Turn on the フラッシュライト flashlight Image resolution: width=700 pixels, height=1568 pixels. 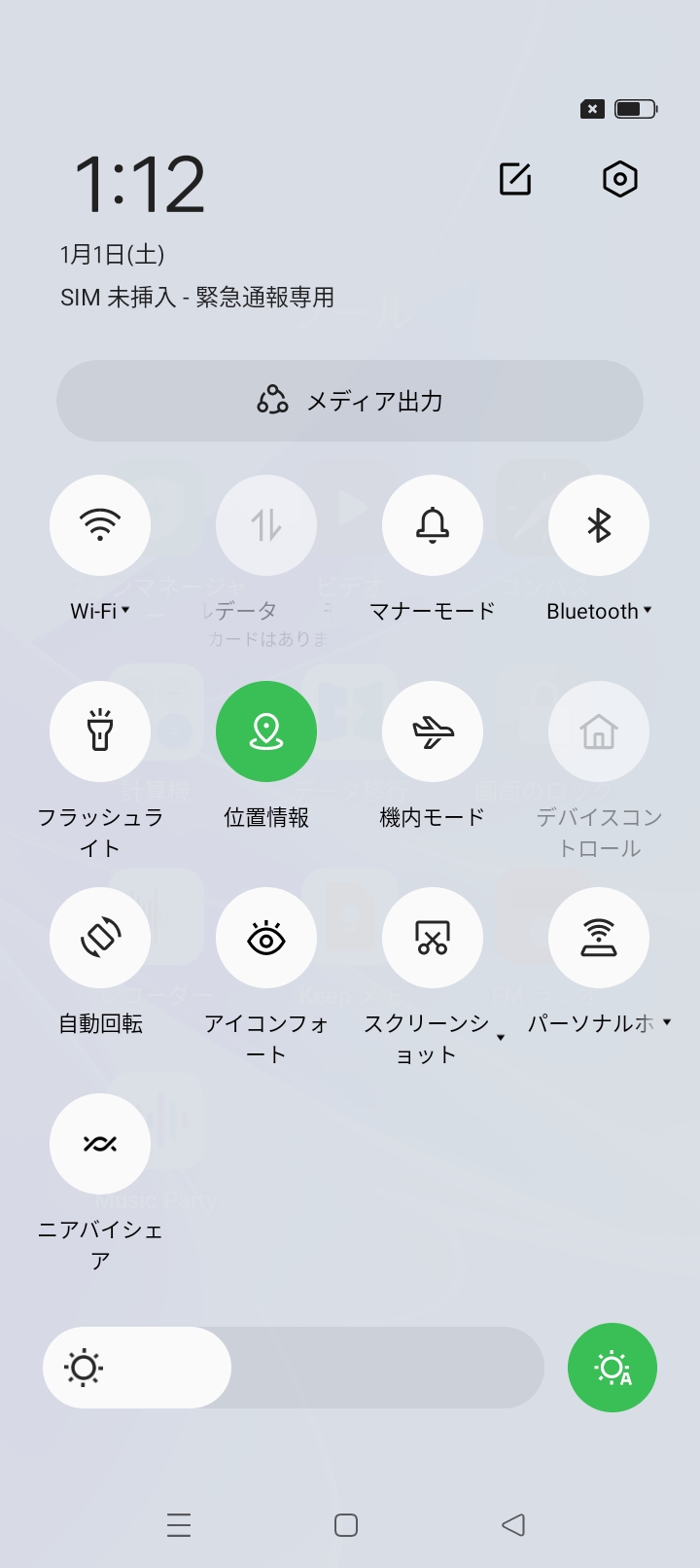pos(100,731)
